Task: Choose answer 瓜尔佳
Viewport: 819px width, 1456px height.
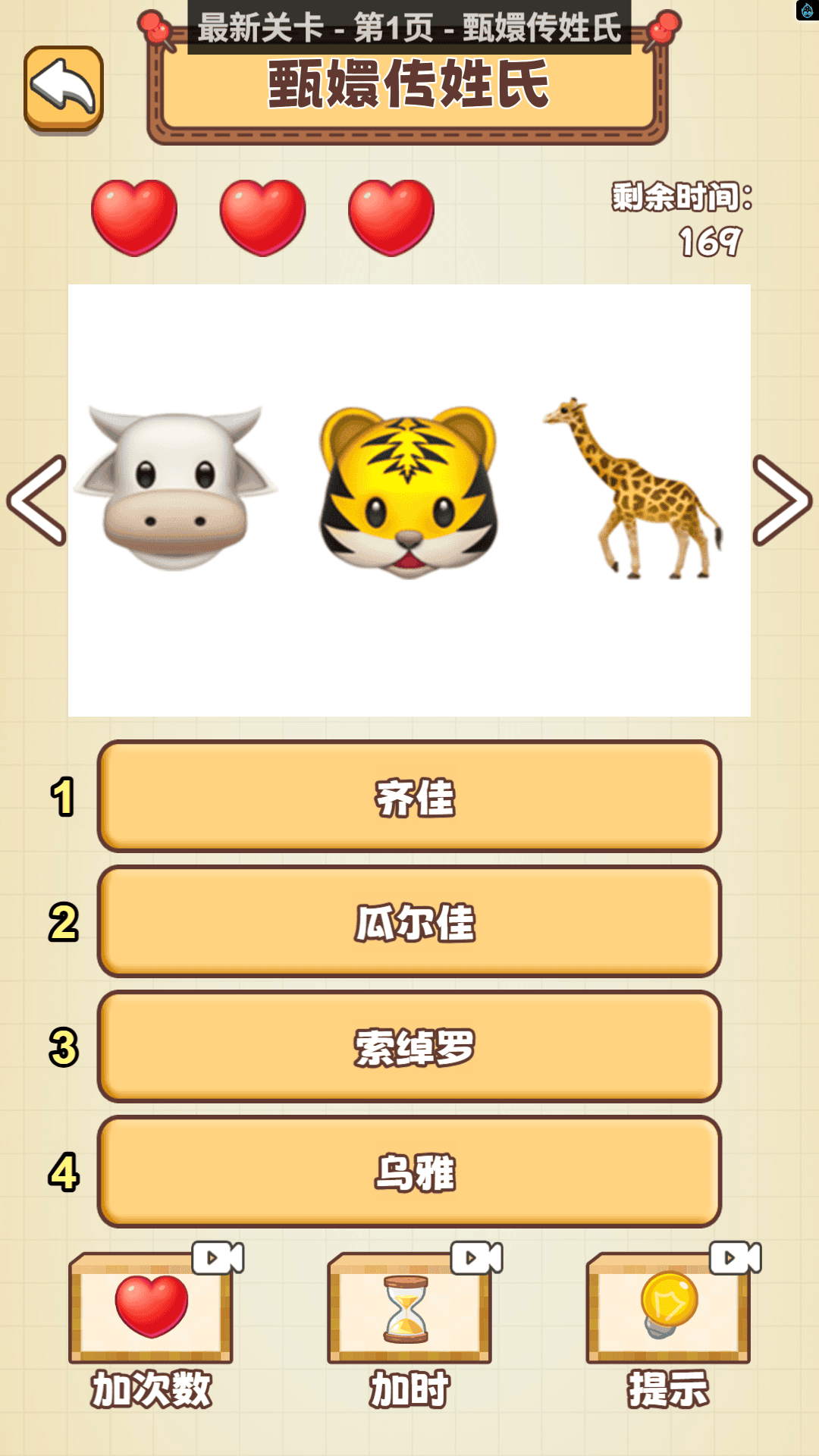Action: (x=409, y=922)
